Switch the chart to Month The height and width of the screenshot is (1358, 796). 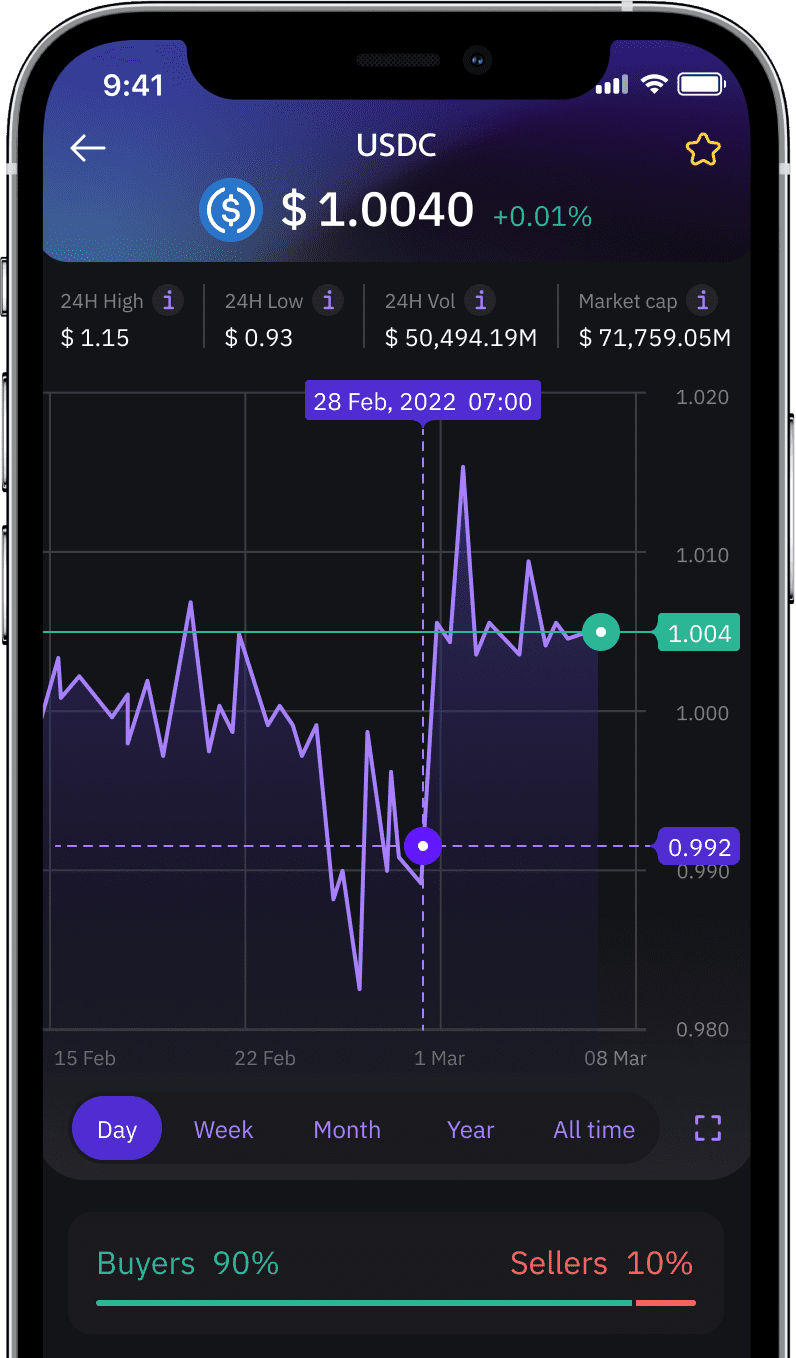(x=347, y=1129)
